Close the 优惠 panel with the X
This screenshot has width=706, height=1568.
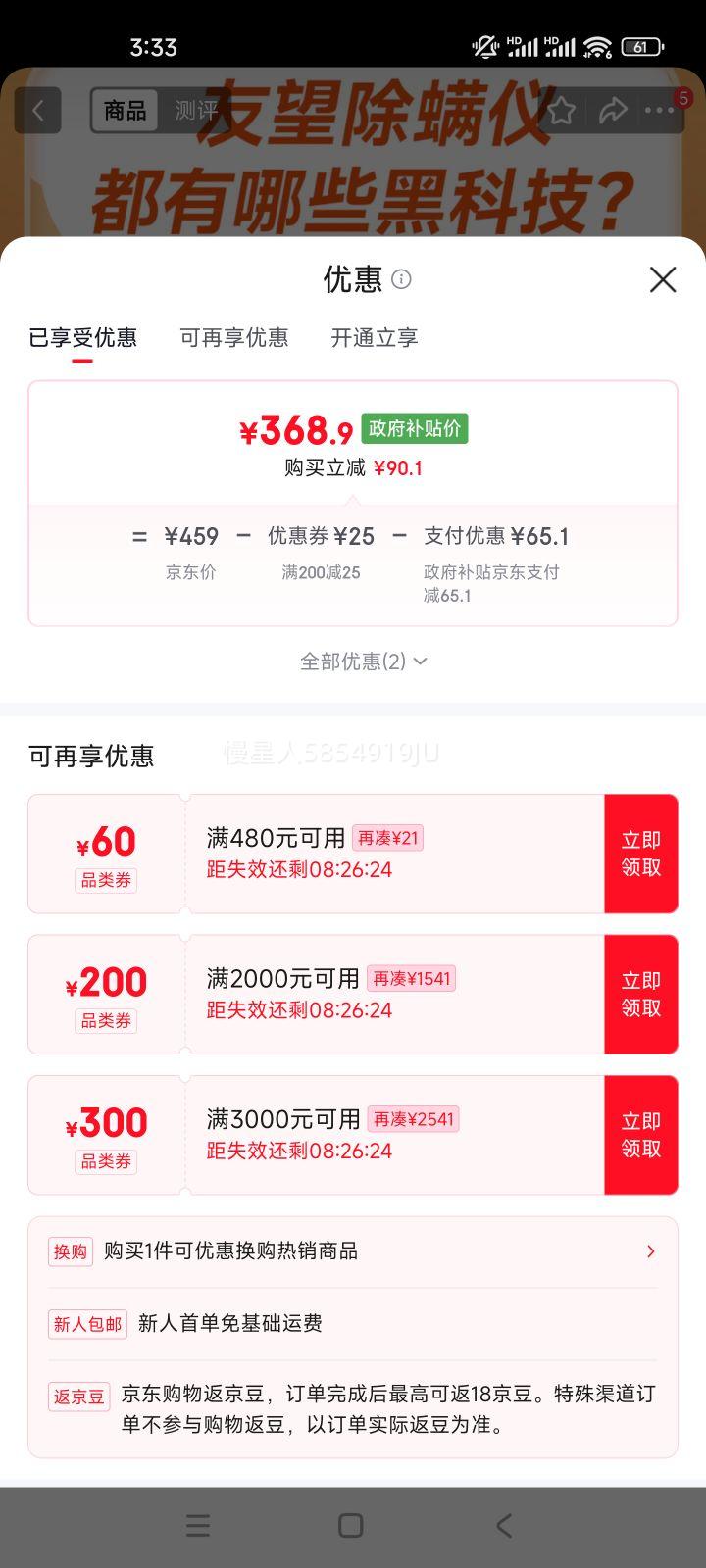(663, 280)
